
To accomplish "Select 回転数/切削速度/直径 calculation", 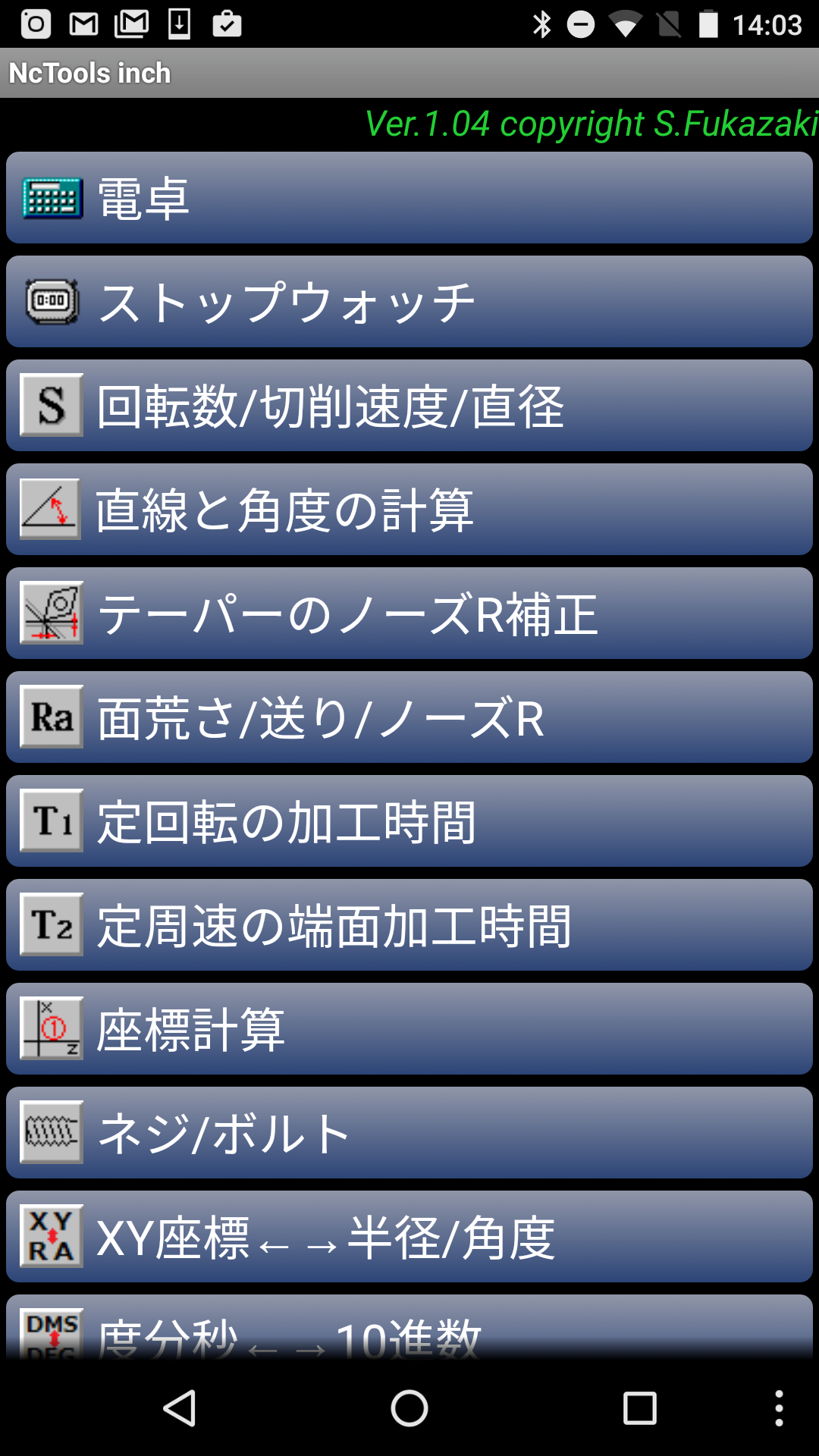I will [409, 406].
